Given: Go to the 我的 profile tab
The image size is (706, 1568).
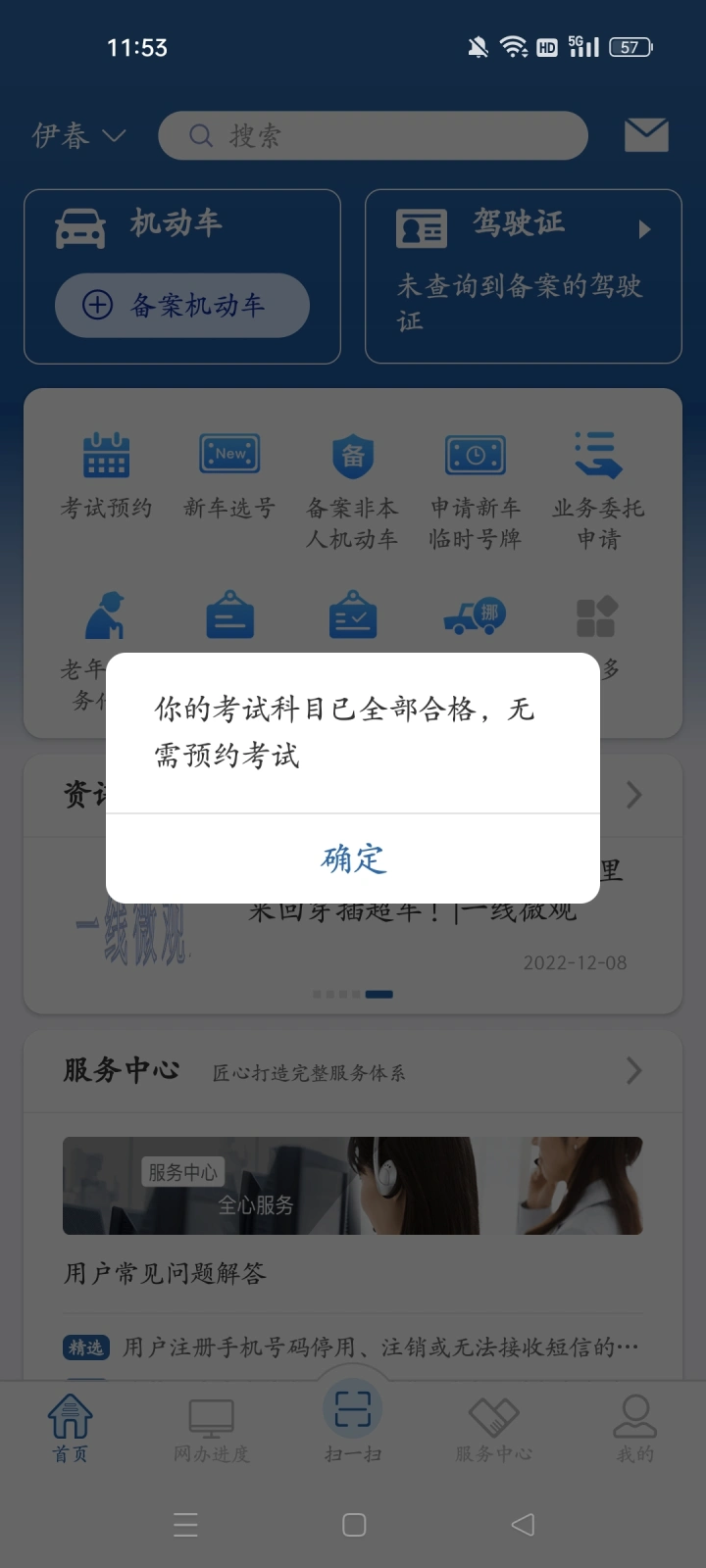Looking at the screenshot, I should [634, 1430].
